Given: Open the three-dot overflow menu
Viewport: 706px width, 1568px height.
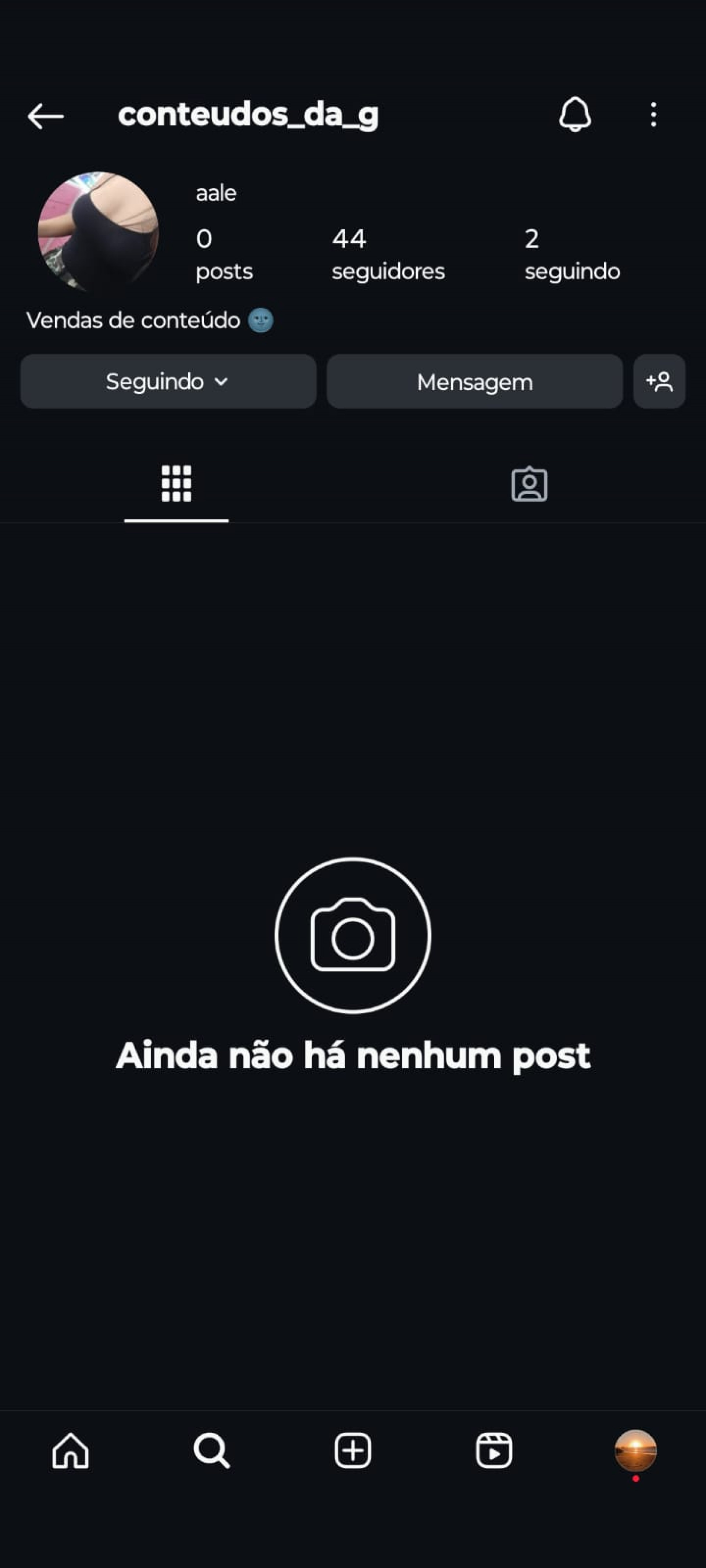Looking at the screenshot, I should (x=653, y=114).
